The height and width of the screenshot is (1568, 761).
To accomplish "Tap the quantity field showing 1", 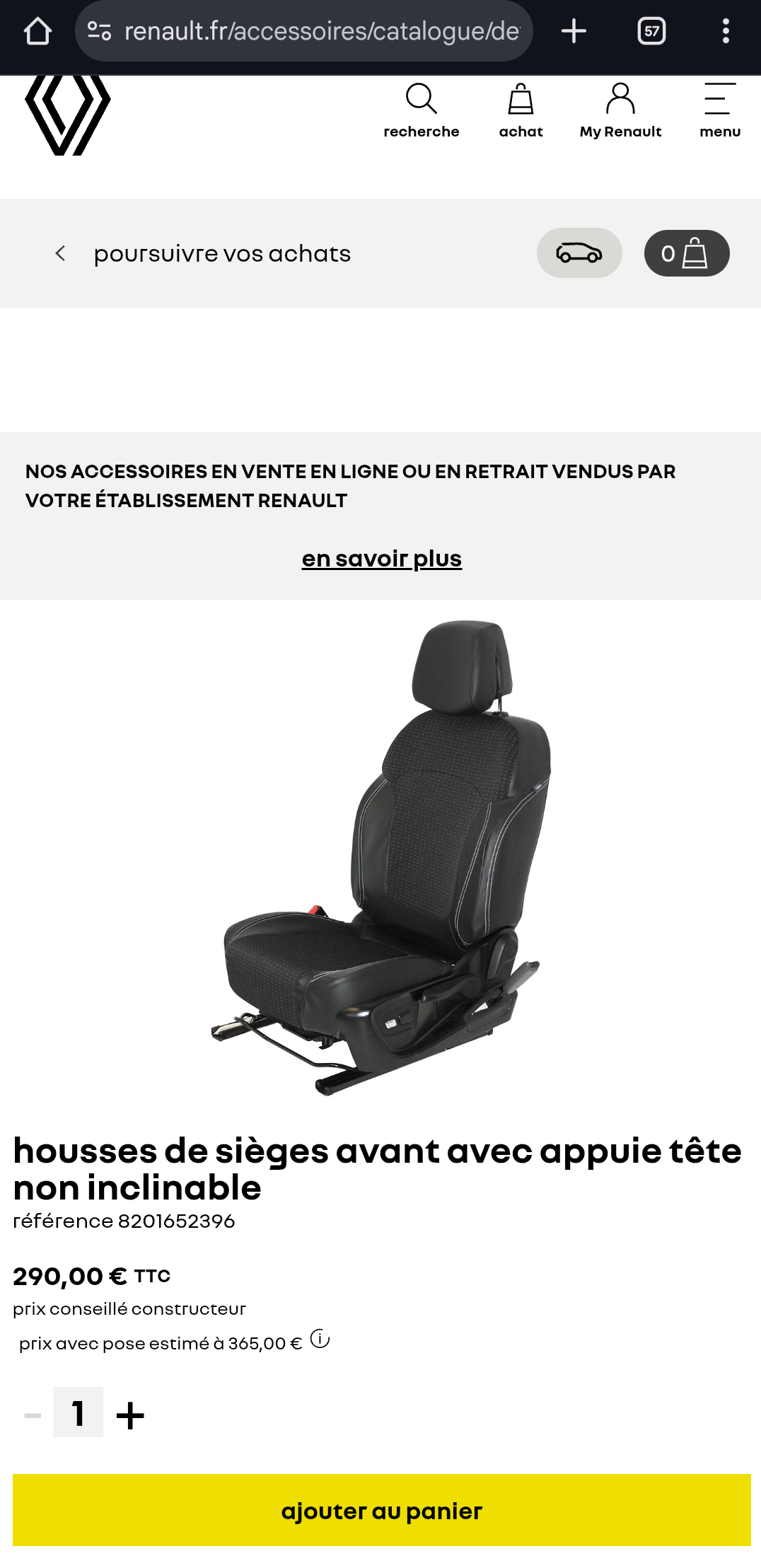I will pos(78,1415).
